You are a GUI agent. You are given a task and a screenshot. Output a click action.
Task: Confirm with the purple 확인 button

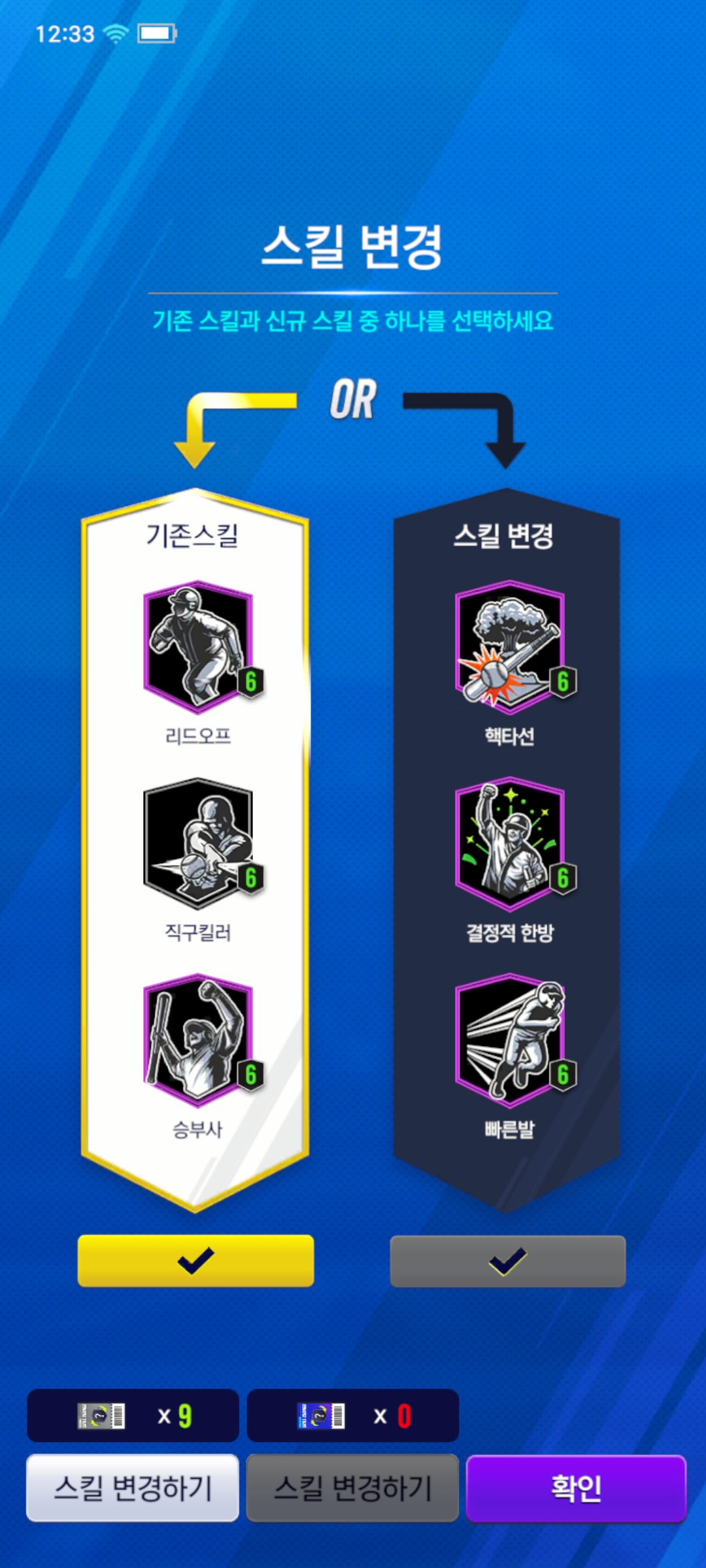click(x=576, y=1488)
